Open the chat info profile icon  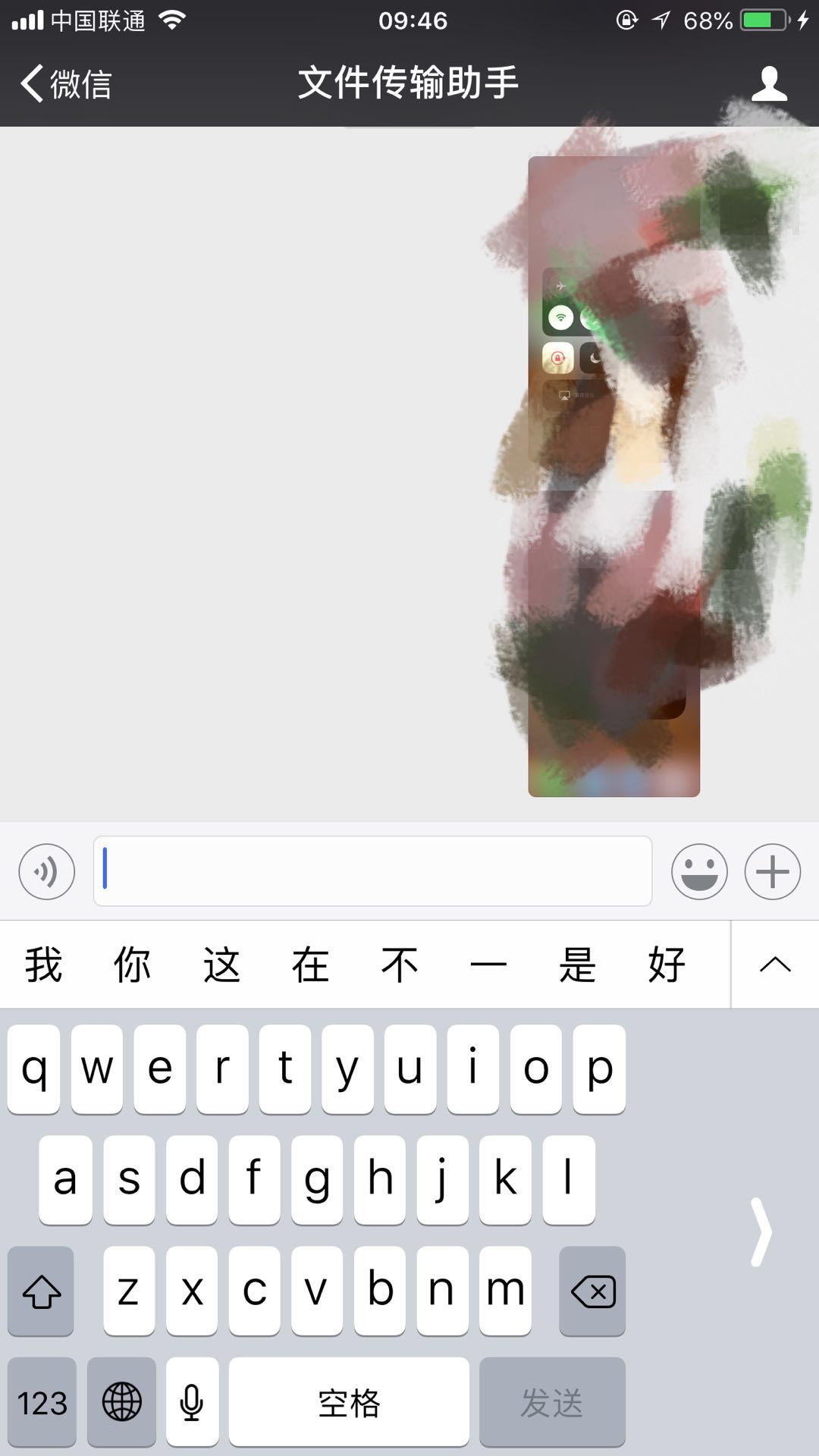coord(769,83)
